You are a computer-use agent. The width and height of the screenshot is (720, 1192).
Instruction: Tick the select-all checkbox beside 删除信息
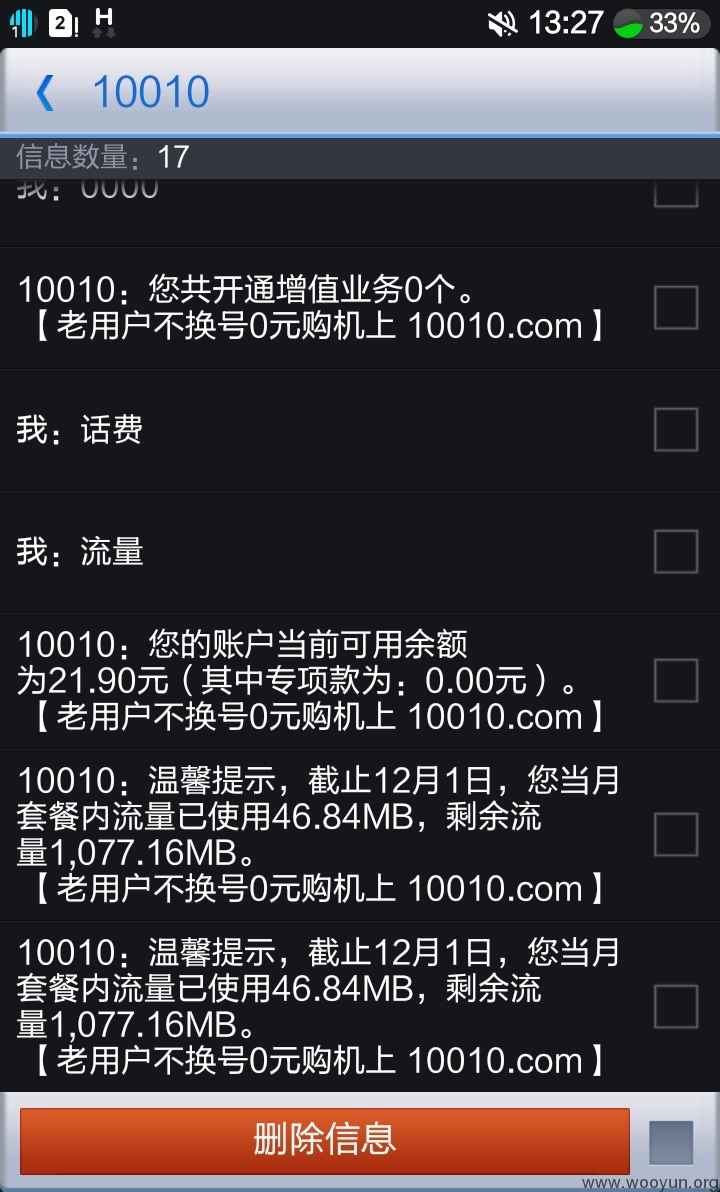[671, 1143]
